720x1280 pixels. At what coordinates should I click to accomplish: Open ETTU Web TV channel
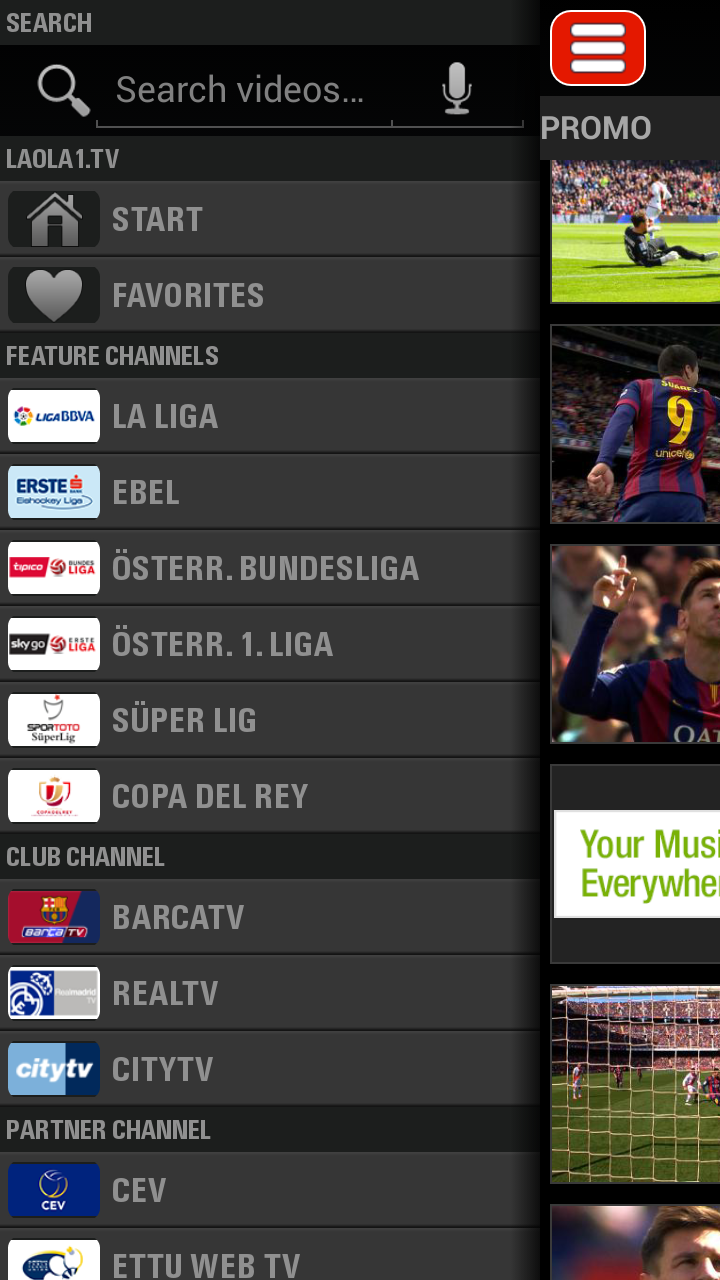click(270, 1260)
